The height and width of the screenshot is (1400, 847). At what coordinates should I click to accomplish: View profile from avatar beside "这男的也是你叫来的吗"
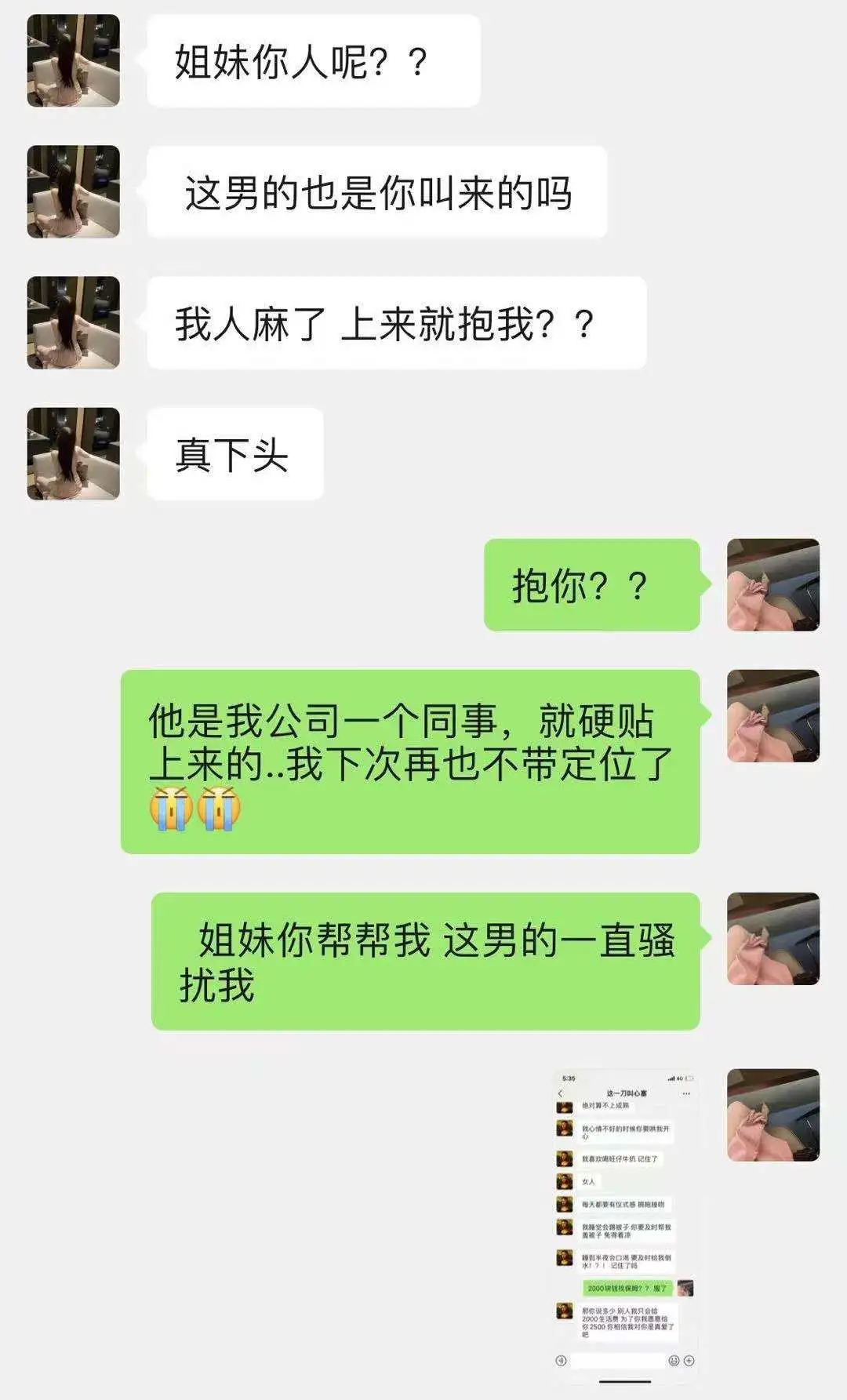click(74, 191)
